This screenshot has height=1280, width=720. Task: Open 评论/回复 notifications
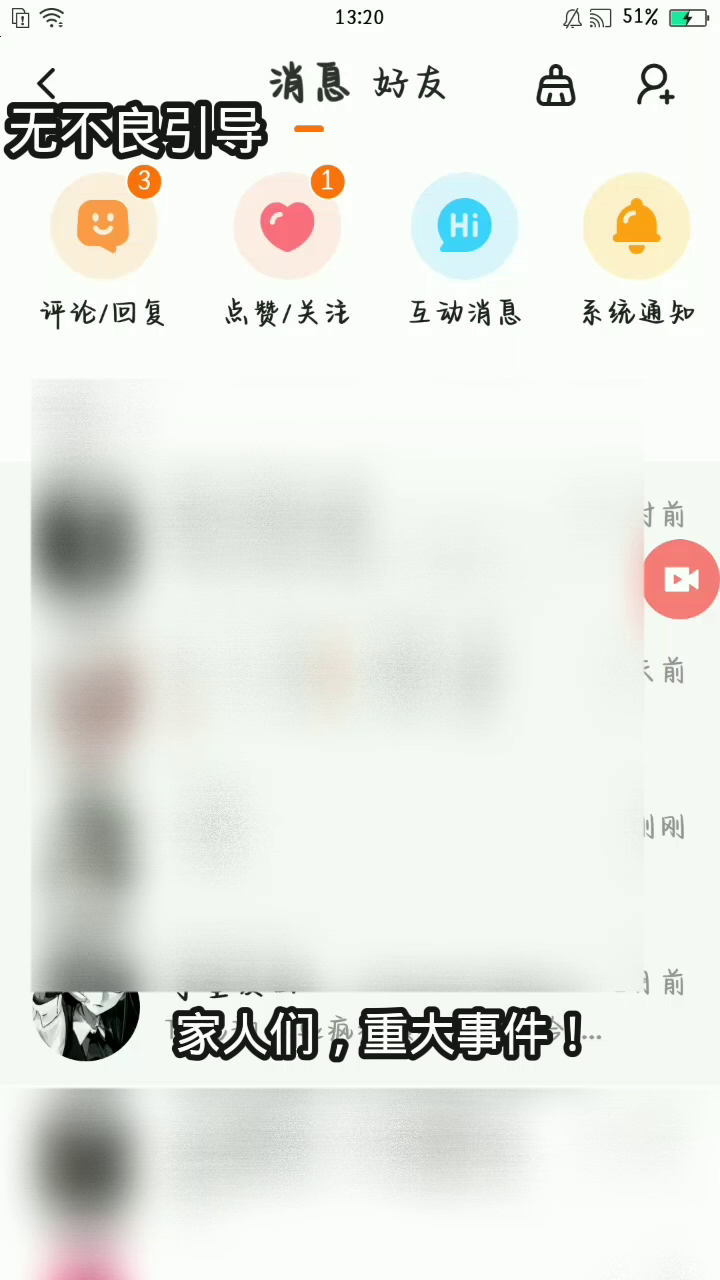[103, 227]
